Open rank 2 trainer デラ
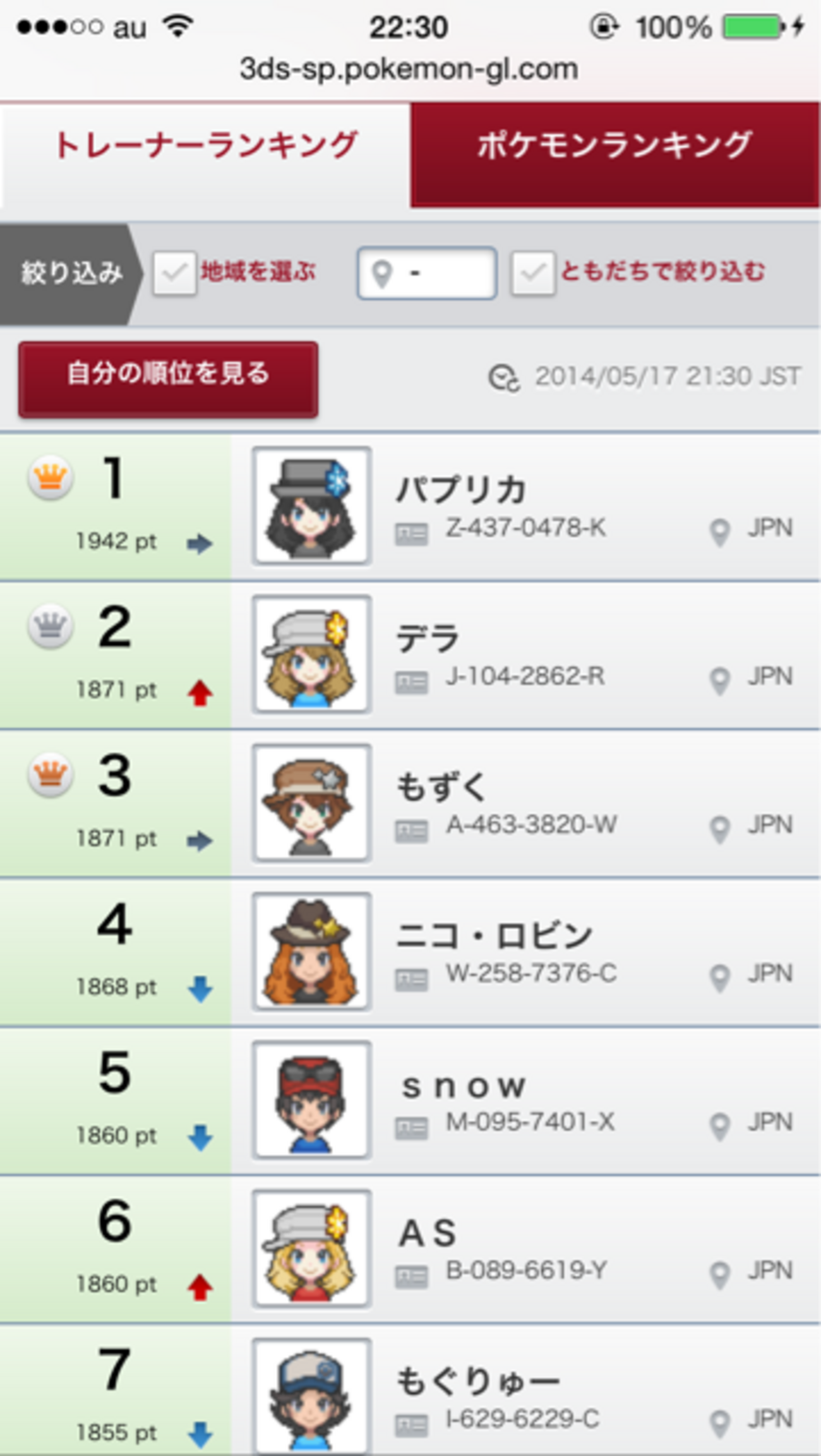 coord(427,654)
